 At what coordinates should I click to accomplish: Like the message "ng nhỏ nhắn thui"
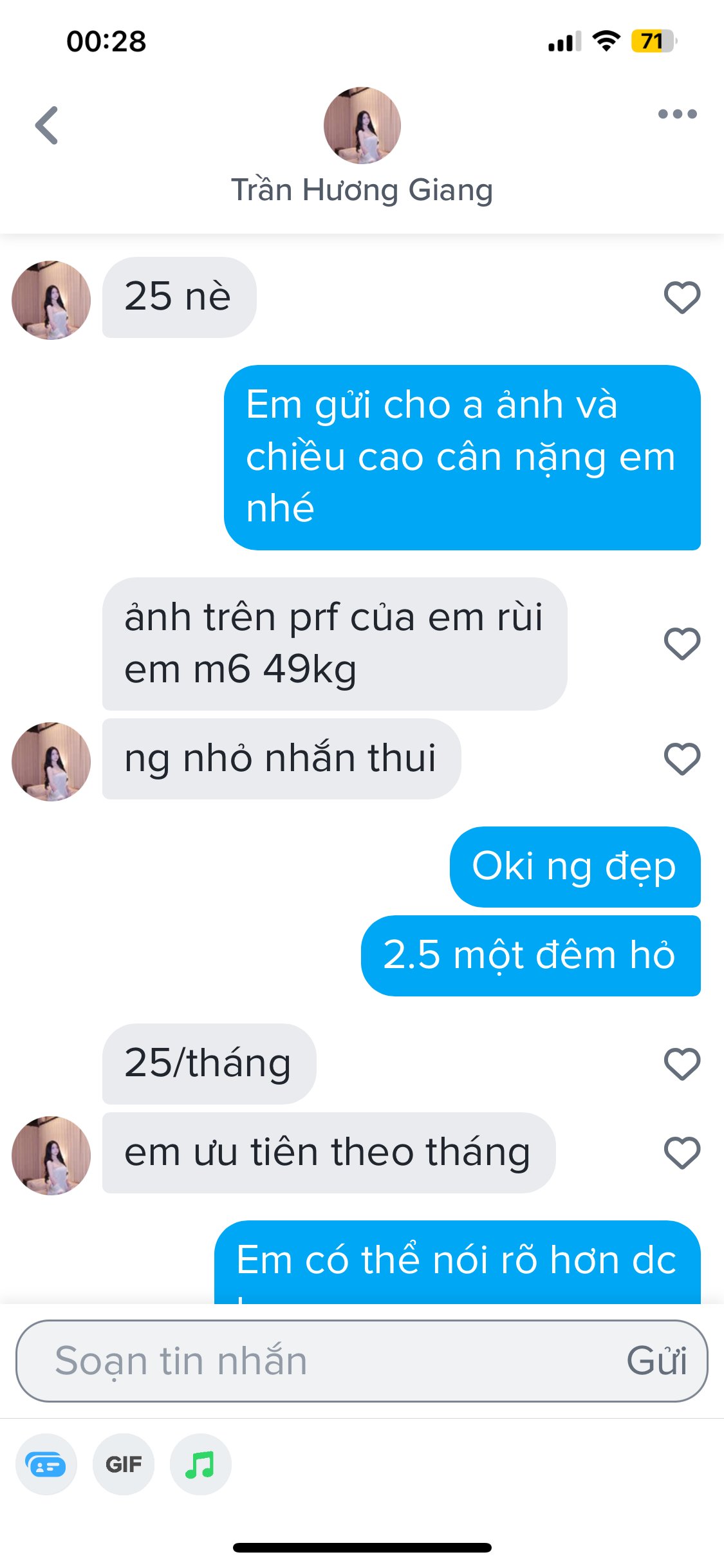tap(682, 759)
